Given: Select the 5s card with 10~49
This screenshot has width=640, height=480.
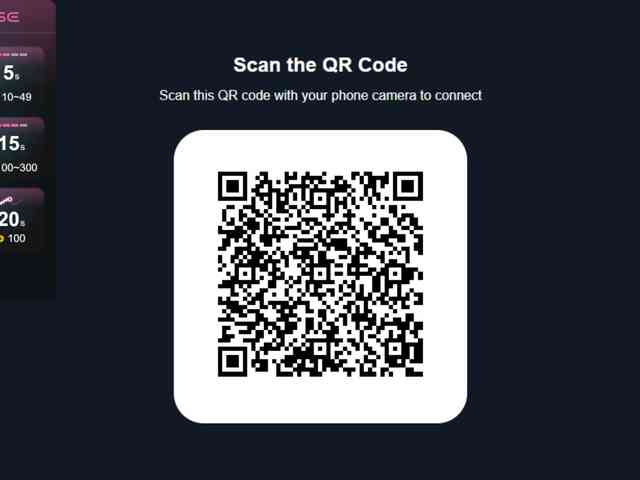Looking at the screenshot, I should pos(20,78).
